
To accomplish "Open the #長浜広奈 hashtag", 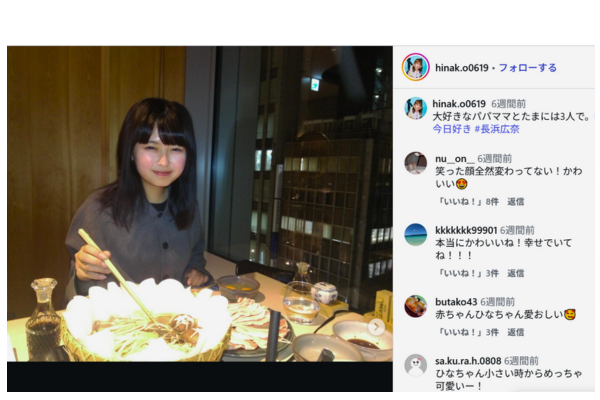I will (496, 130).
